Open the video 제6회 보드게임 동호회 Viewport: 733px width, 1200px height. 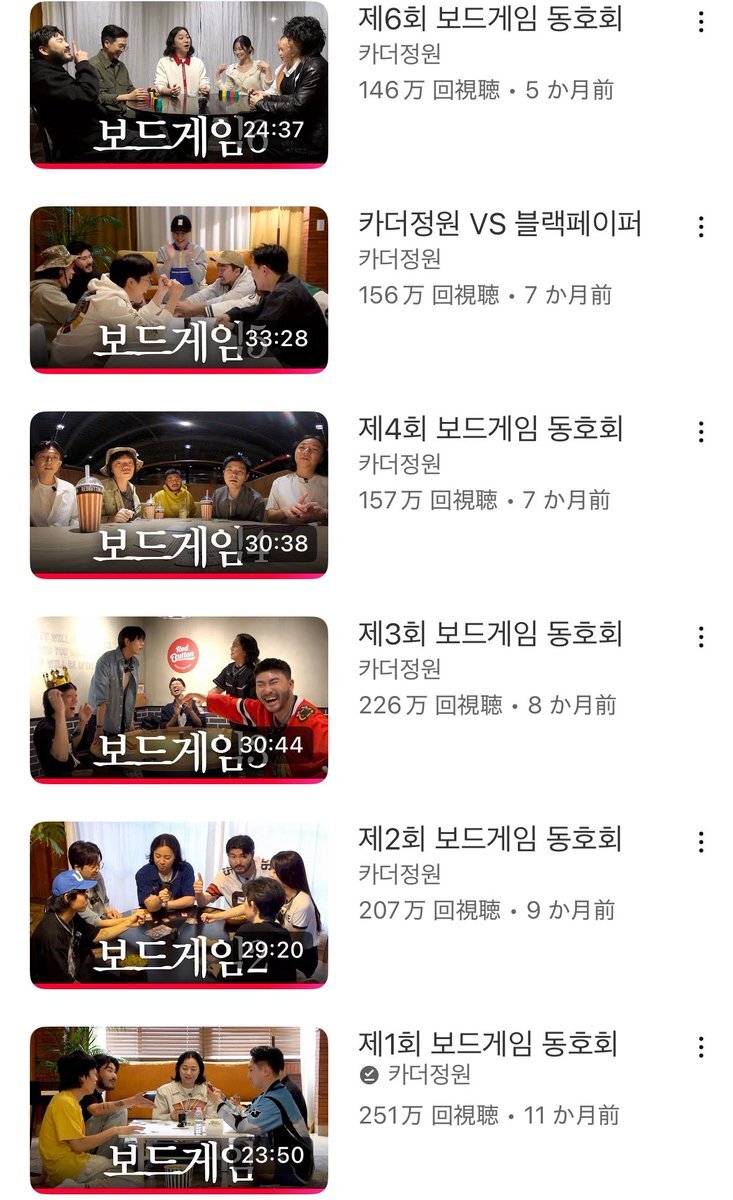179,85
